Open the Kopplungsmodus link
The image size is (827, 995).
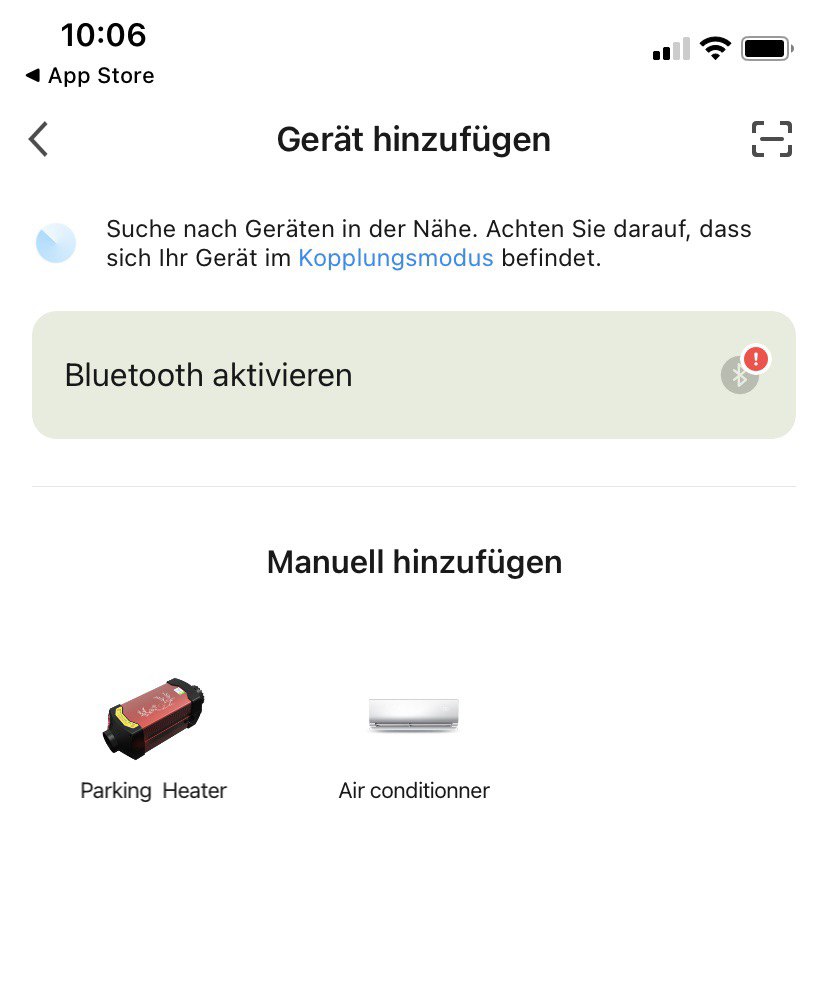pyautogui.click(x=395, y=258)
